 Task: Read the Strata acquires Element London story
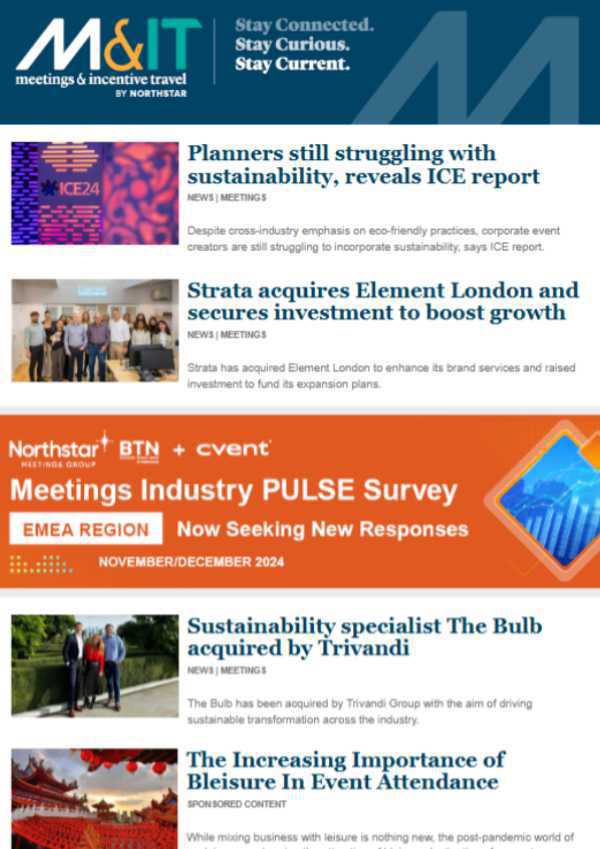tap(382, 301)
